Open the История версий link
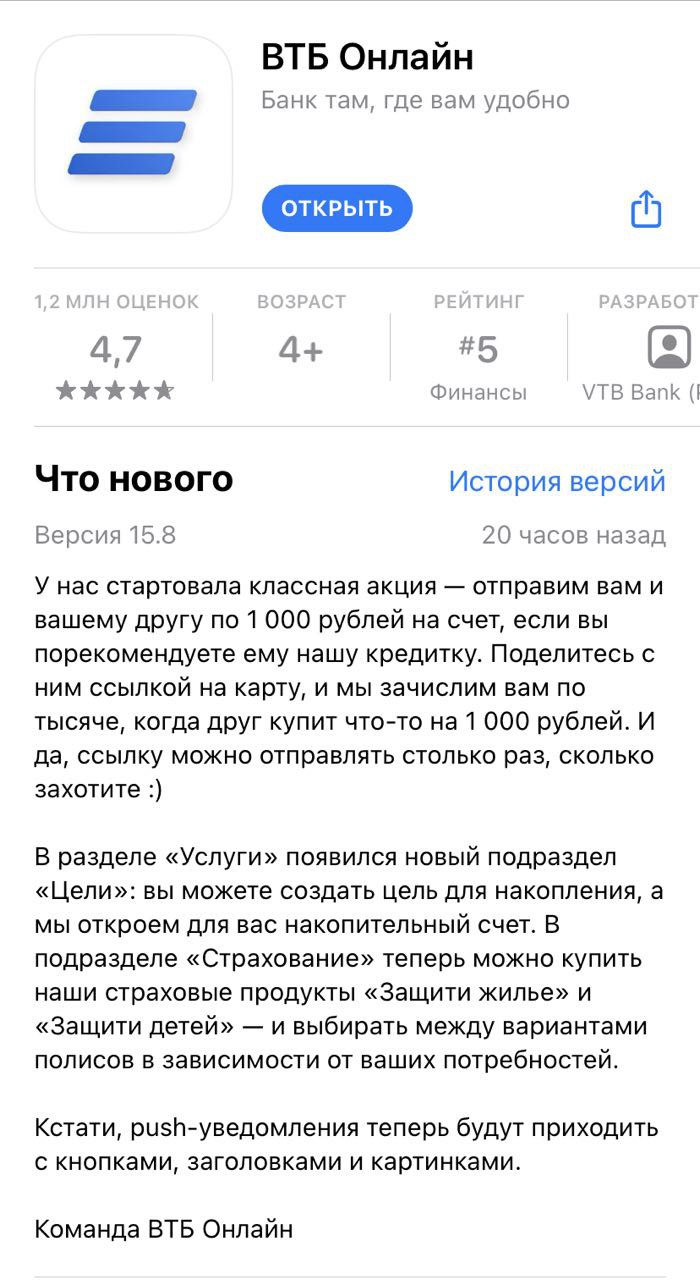The width and height of the screenshot is (700, 1280). (557, 481)
